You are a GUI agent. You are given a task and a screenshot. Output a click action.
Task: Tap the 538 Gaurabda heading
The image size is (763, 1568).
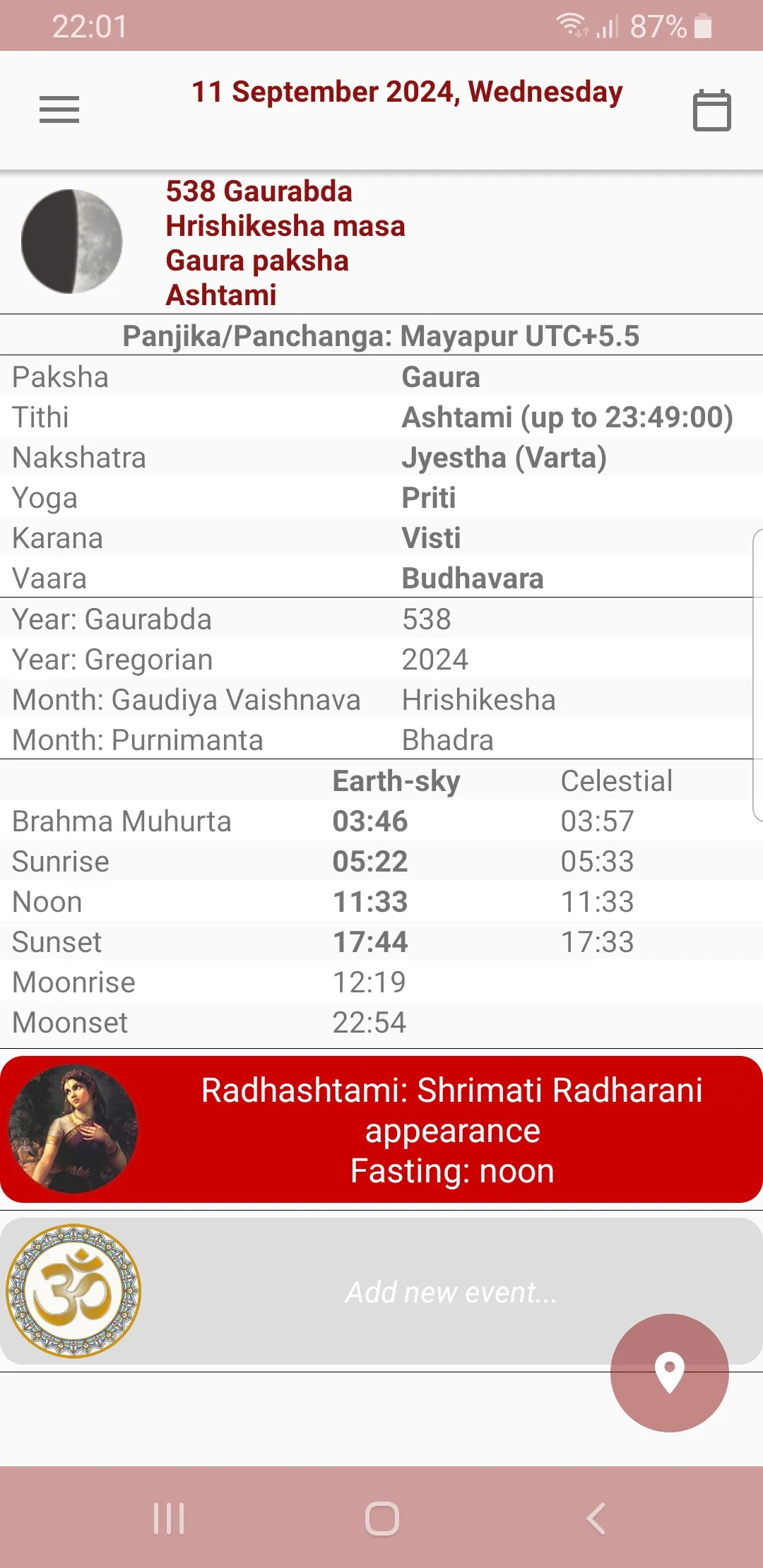(259, 191)
